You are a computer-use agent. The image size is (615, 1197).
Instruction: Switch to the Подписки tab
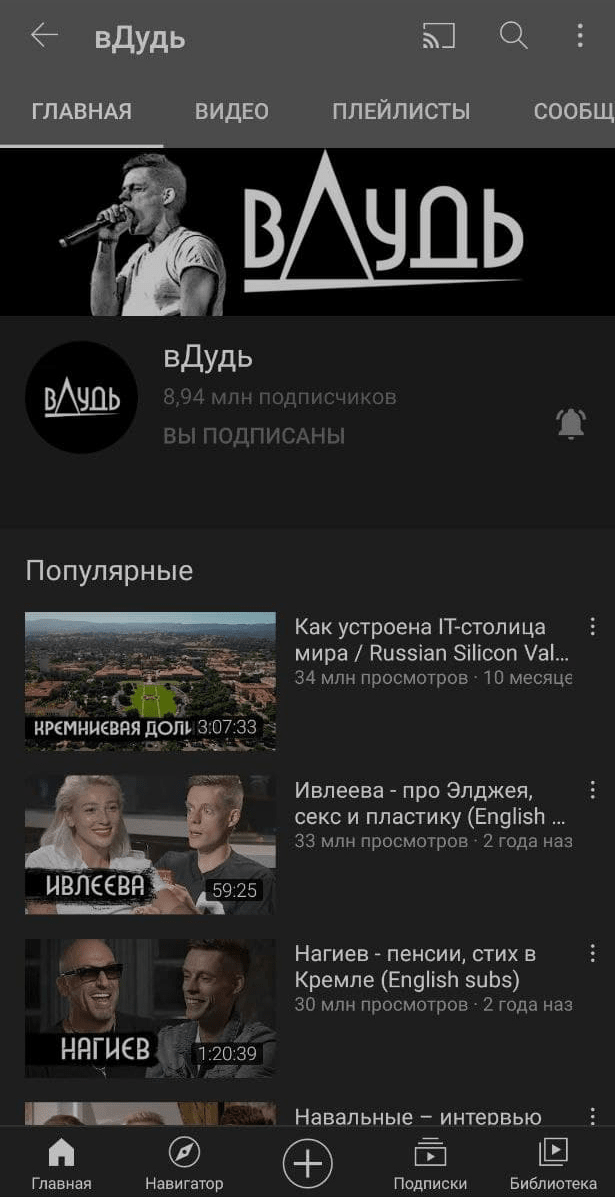(430, 1163)
